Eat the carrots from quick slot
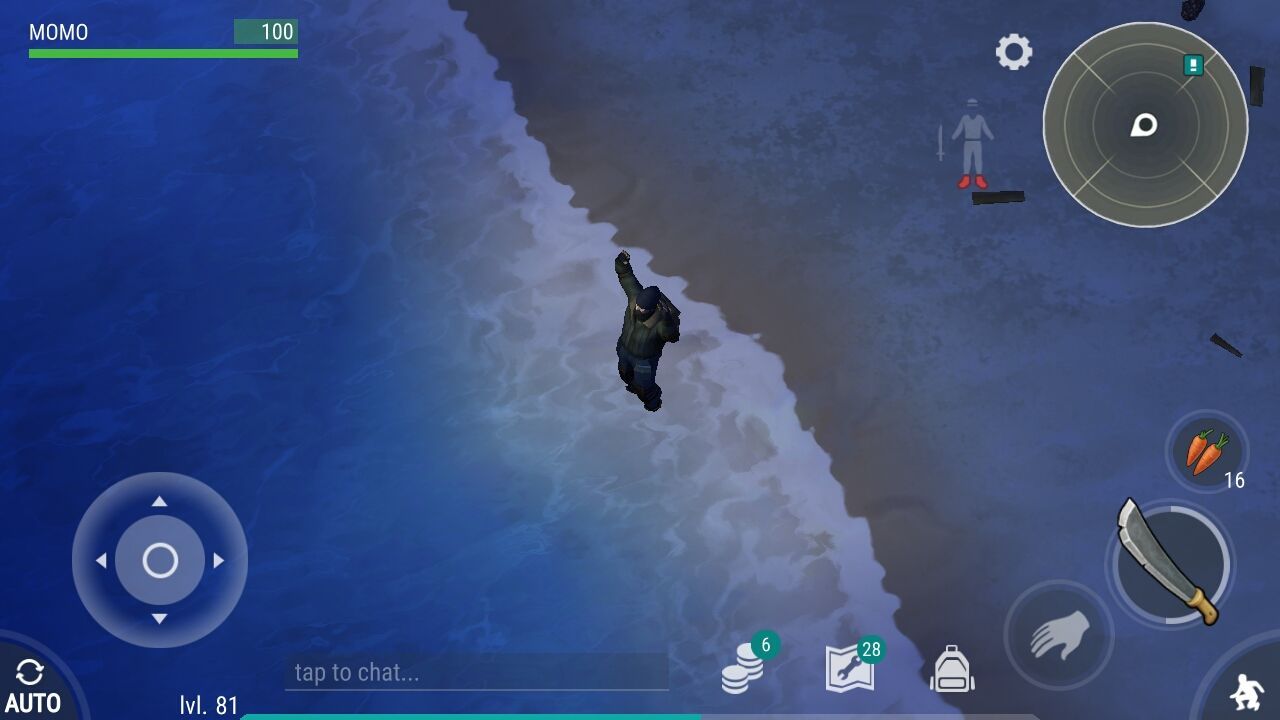Viewport: 1280px width, 720px height. pos(1207,452)
